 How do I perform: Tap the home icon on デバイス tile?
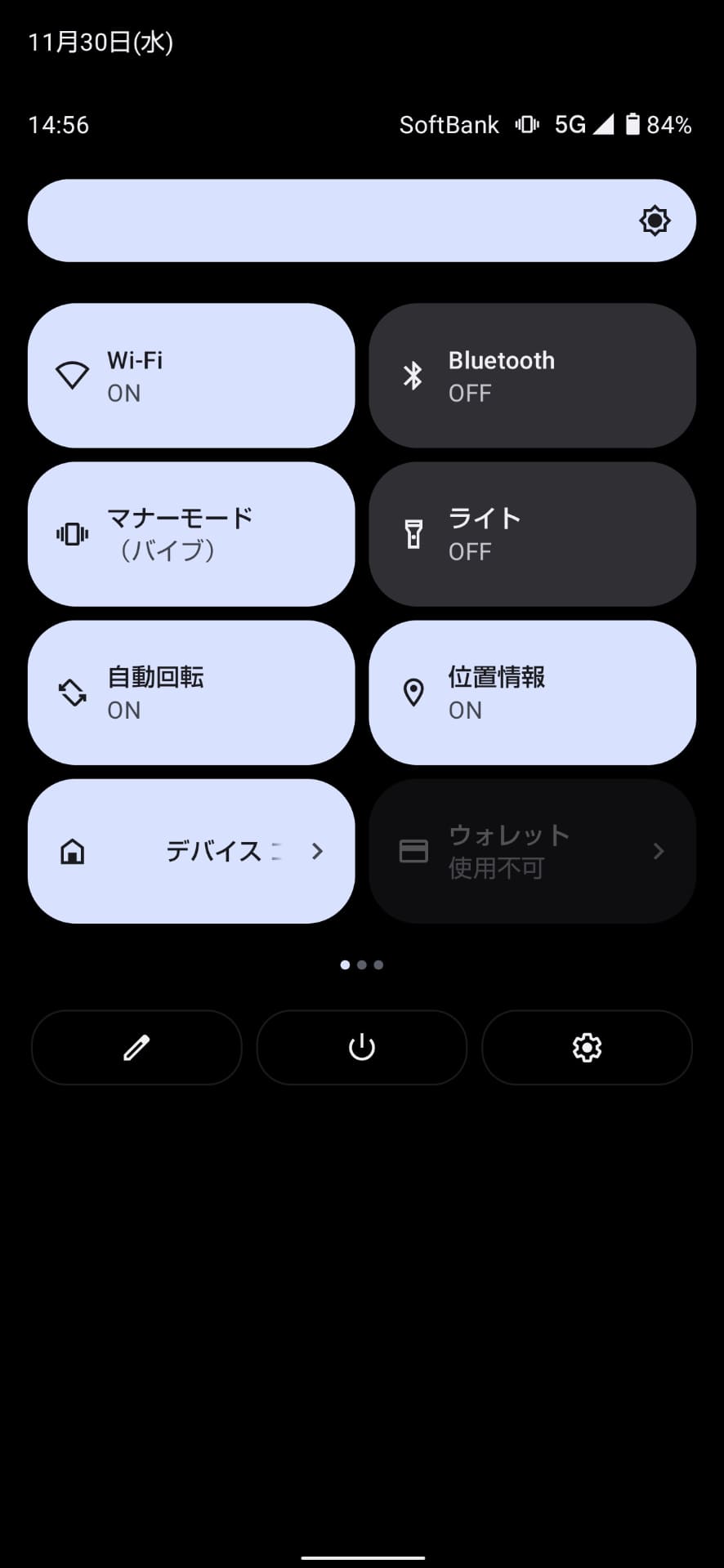click(73, 851)
